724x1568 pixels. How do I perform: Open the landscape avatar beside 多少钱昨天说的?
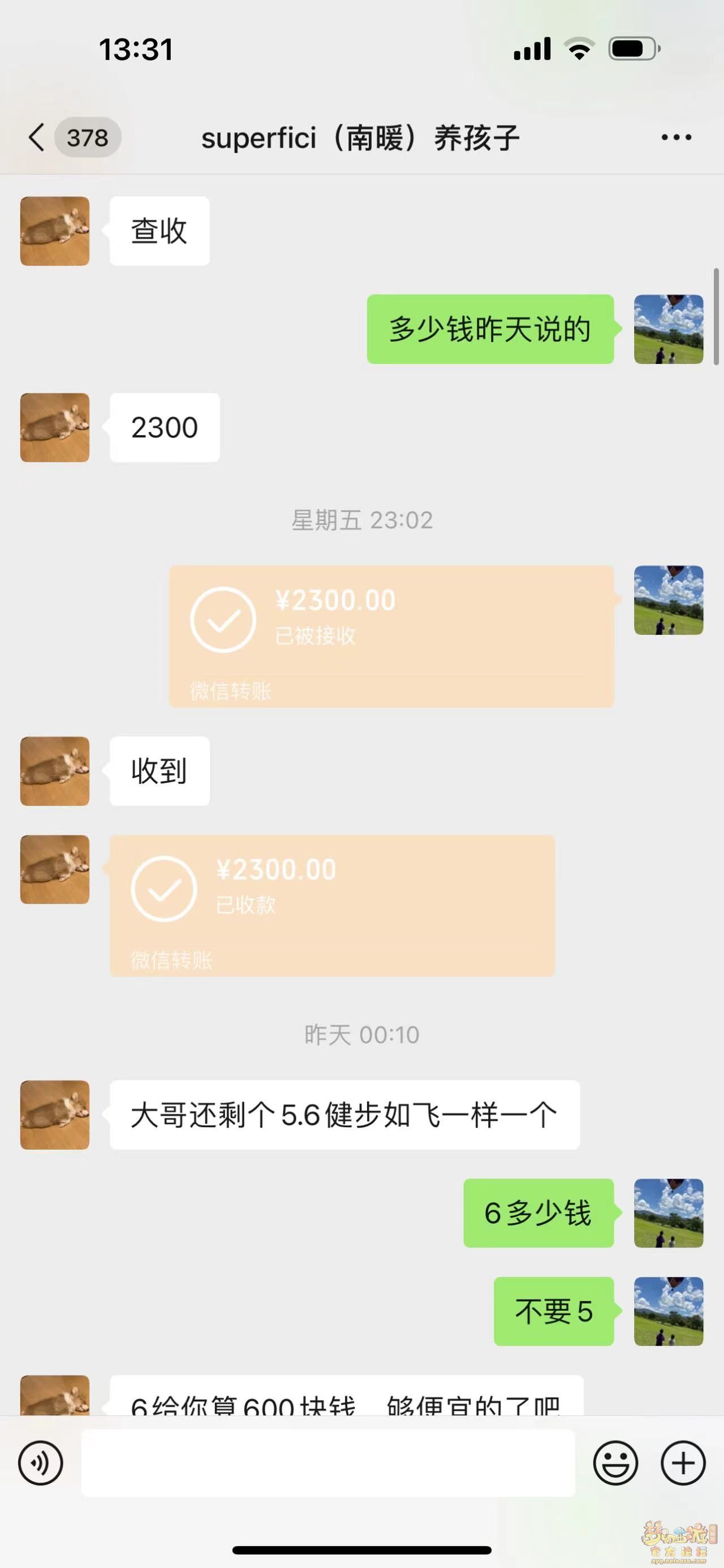[x=669, y=330]
